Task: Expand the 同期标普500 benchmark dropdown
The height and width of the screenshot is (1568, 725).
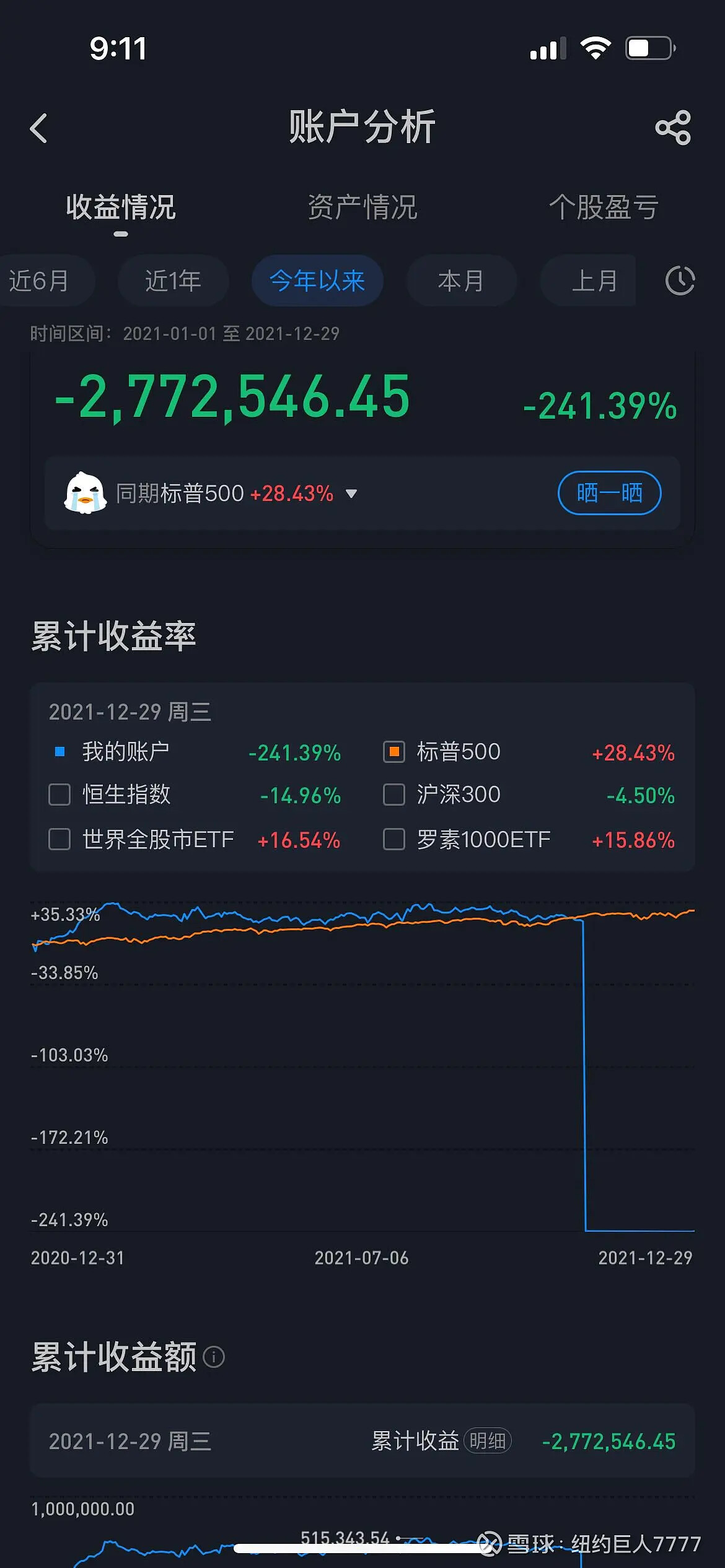Action: pos(351,494)
